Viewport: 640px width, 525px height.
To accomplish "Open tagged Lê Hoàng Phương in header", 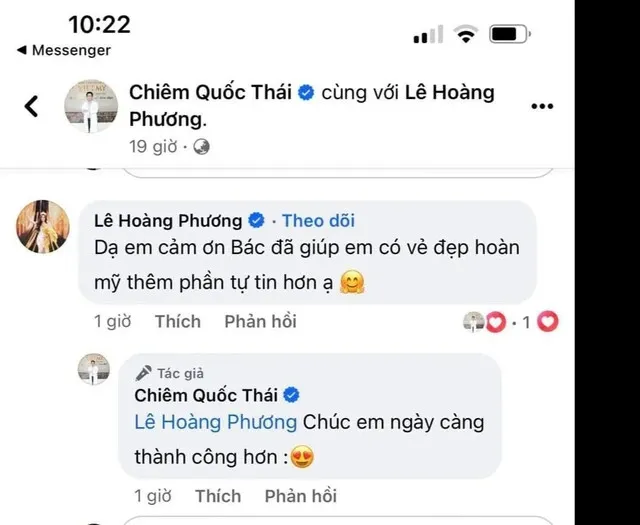I will (449, 93).
